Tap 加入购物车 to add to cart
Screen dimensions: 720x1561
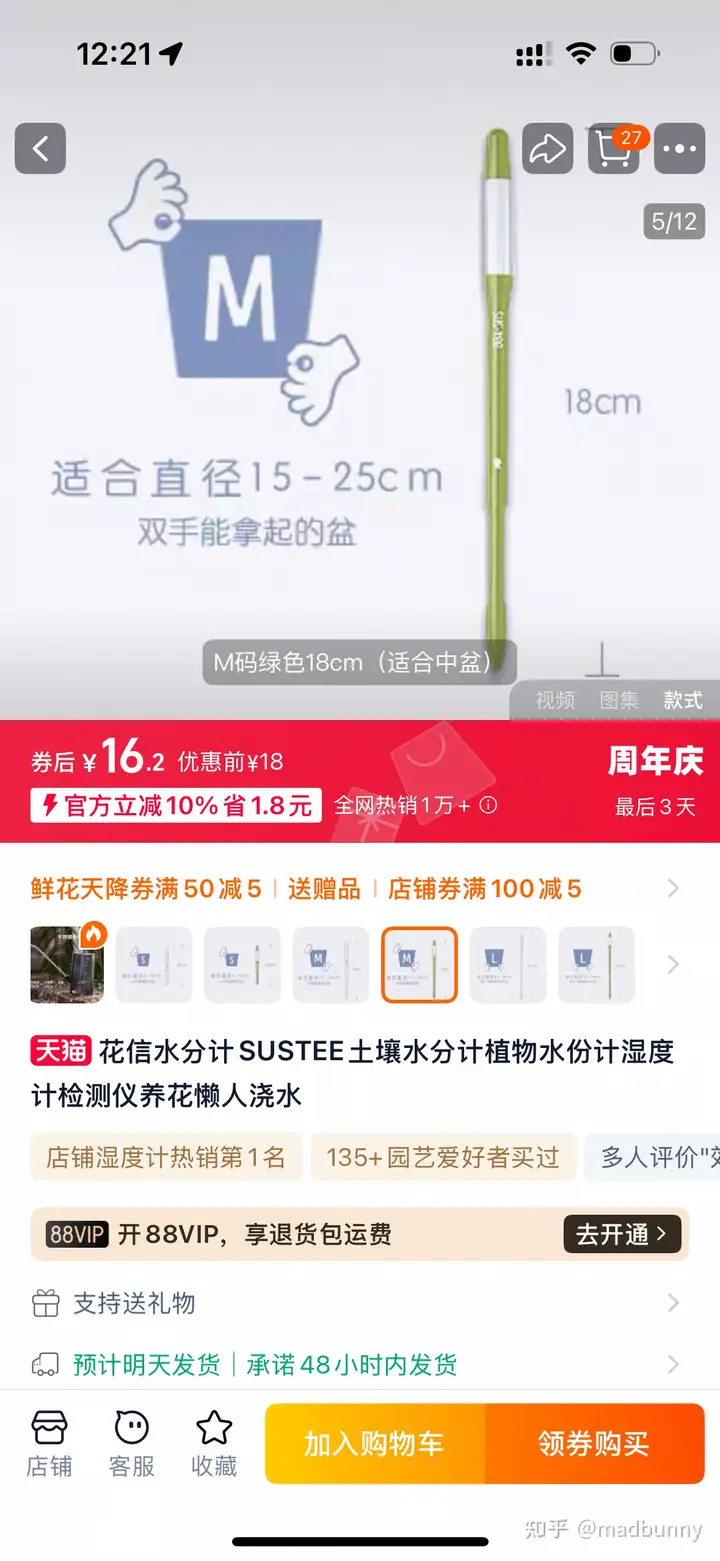tap(374, 1443)
